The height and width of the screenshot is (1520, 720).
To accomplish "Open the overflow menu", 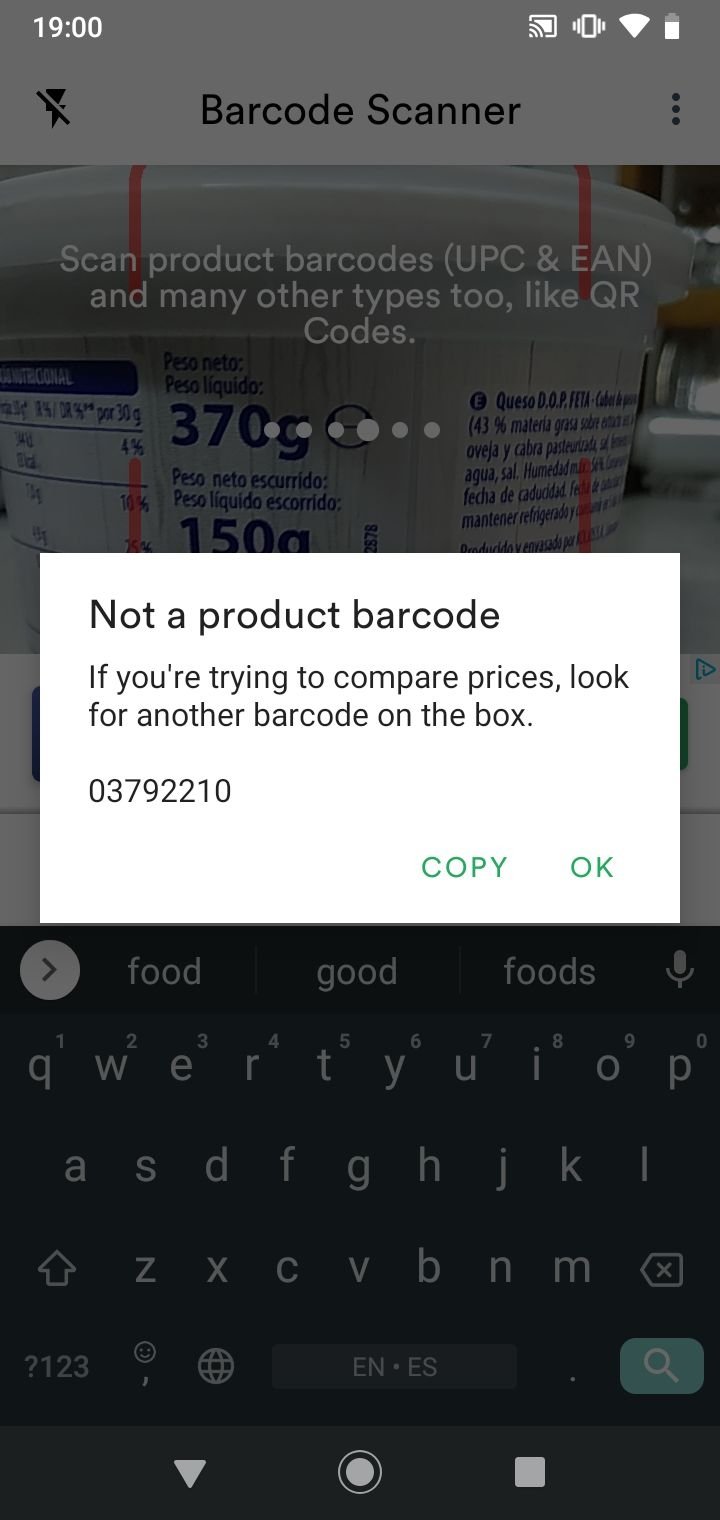I will (x=676, y=109).
